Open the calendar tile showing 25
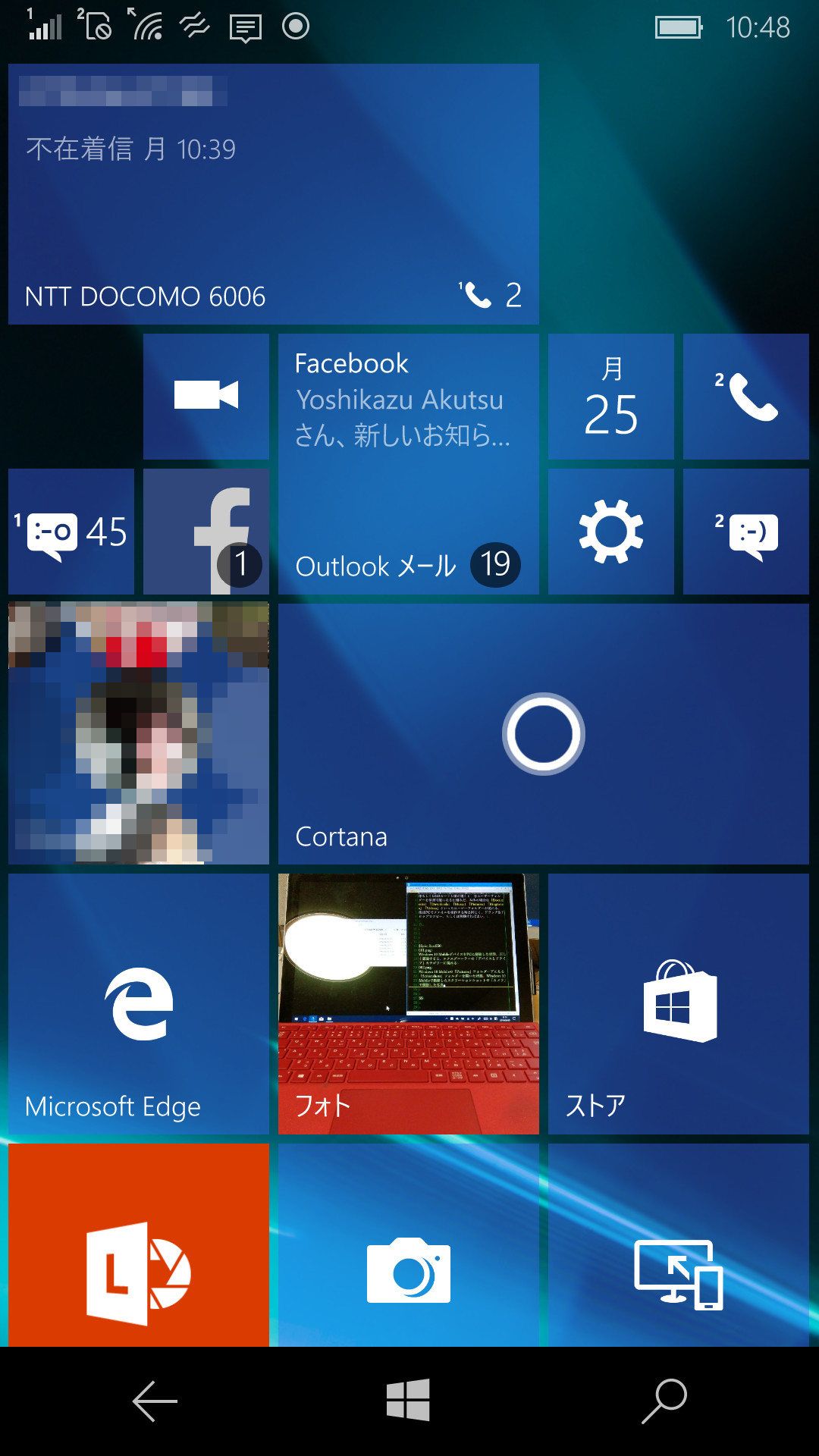 pos(610,396)
